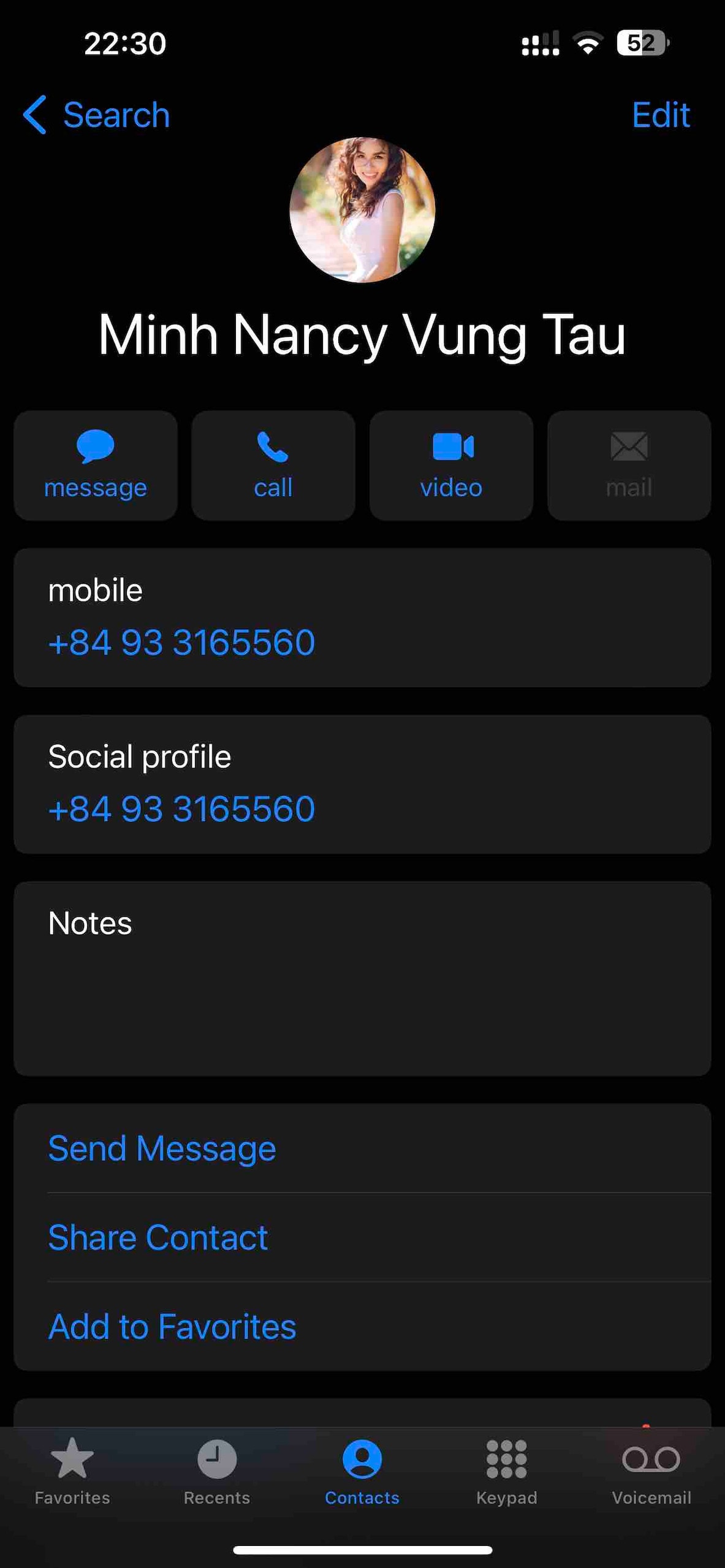Tap the Notes field
The width and height of the screenshot is (725, 1568).
tap(362, 980)
